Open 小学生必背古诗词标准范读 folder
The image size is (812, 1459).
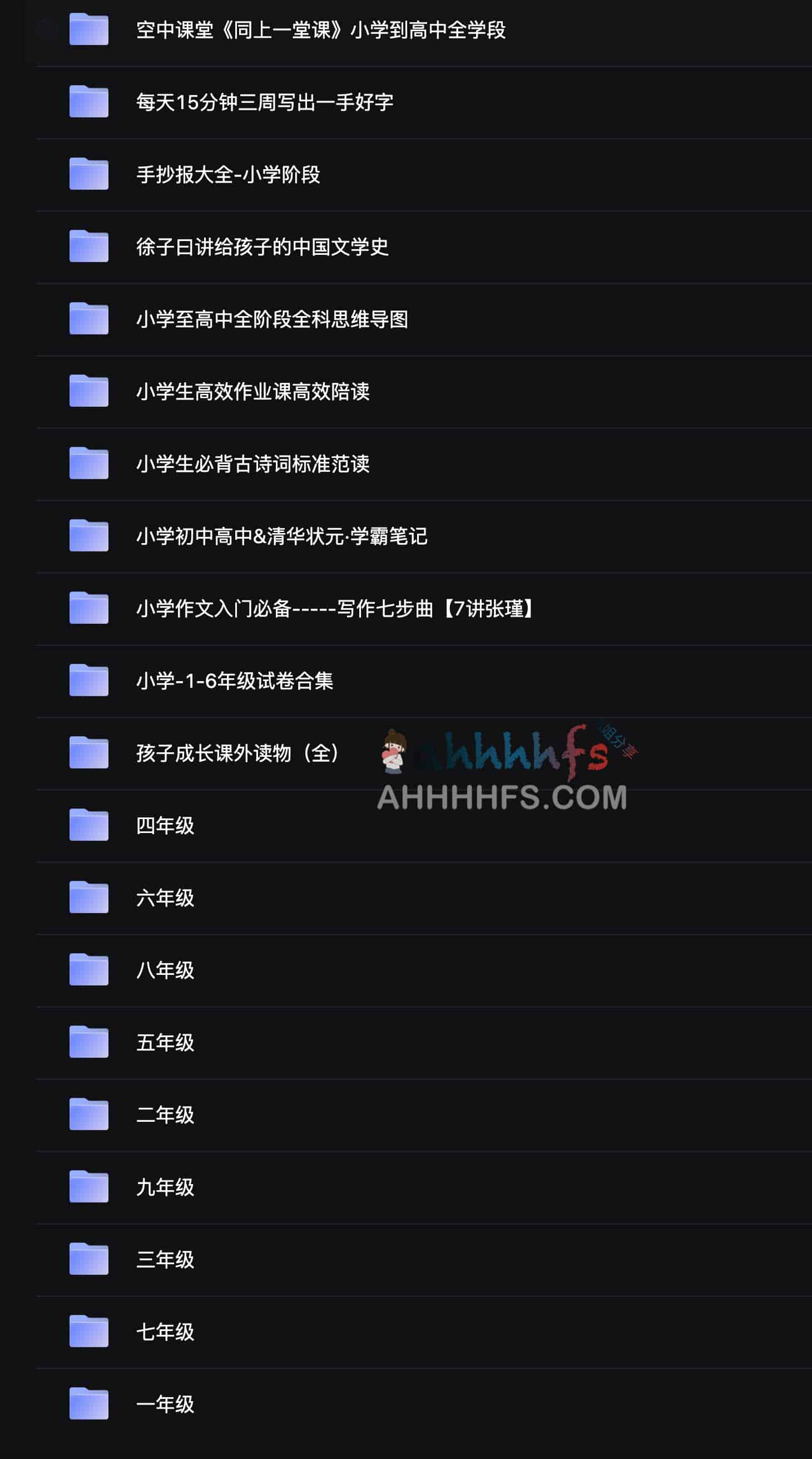(x=252, y=464)
